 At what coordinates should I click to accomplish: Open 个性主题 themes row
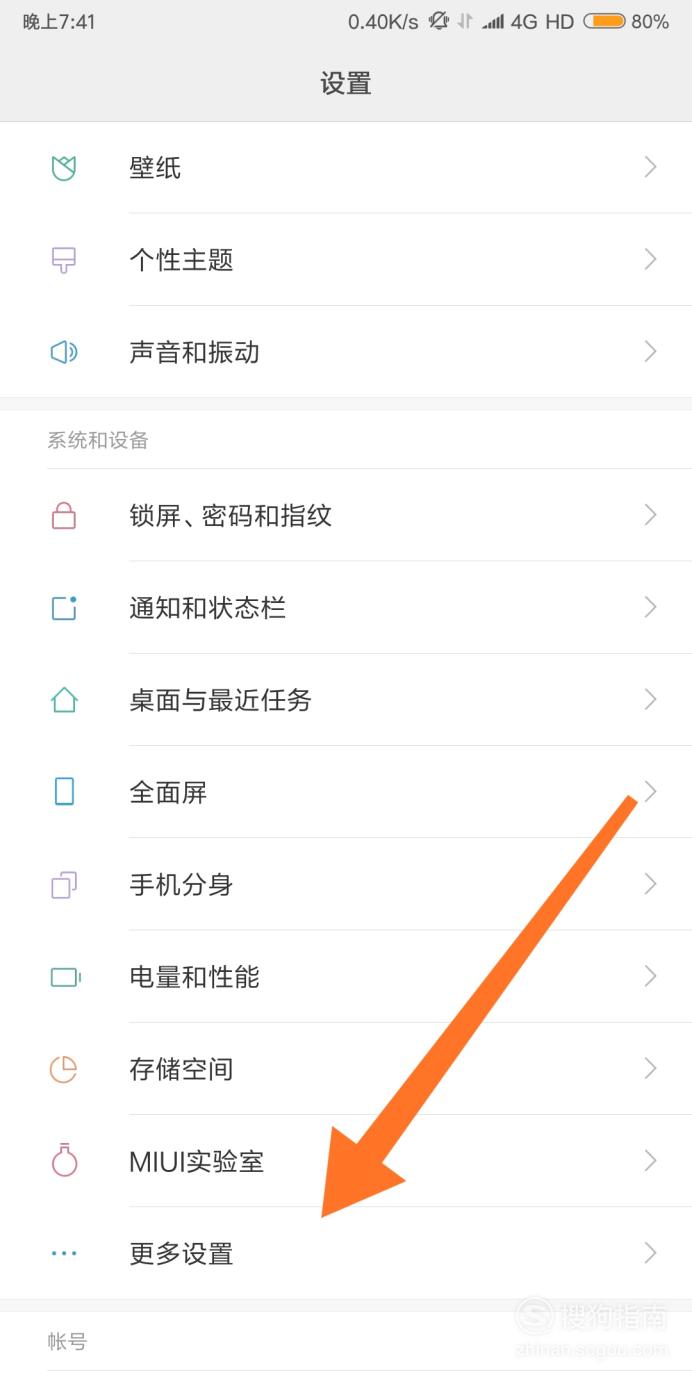[346, 260]
